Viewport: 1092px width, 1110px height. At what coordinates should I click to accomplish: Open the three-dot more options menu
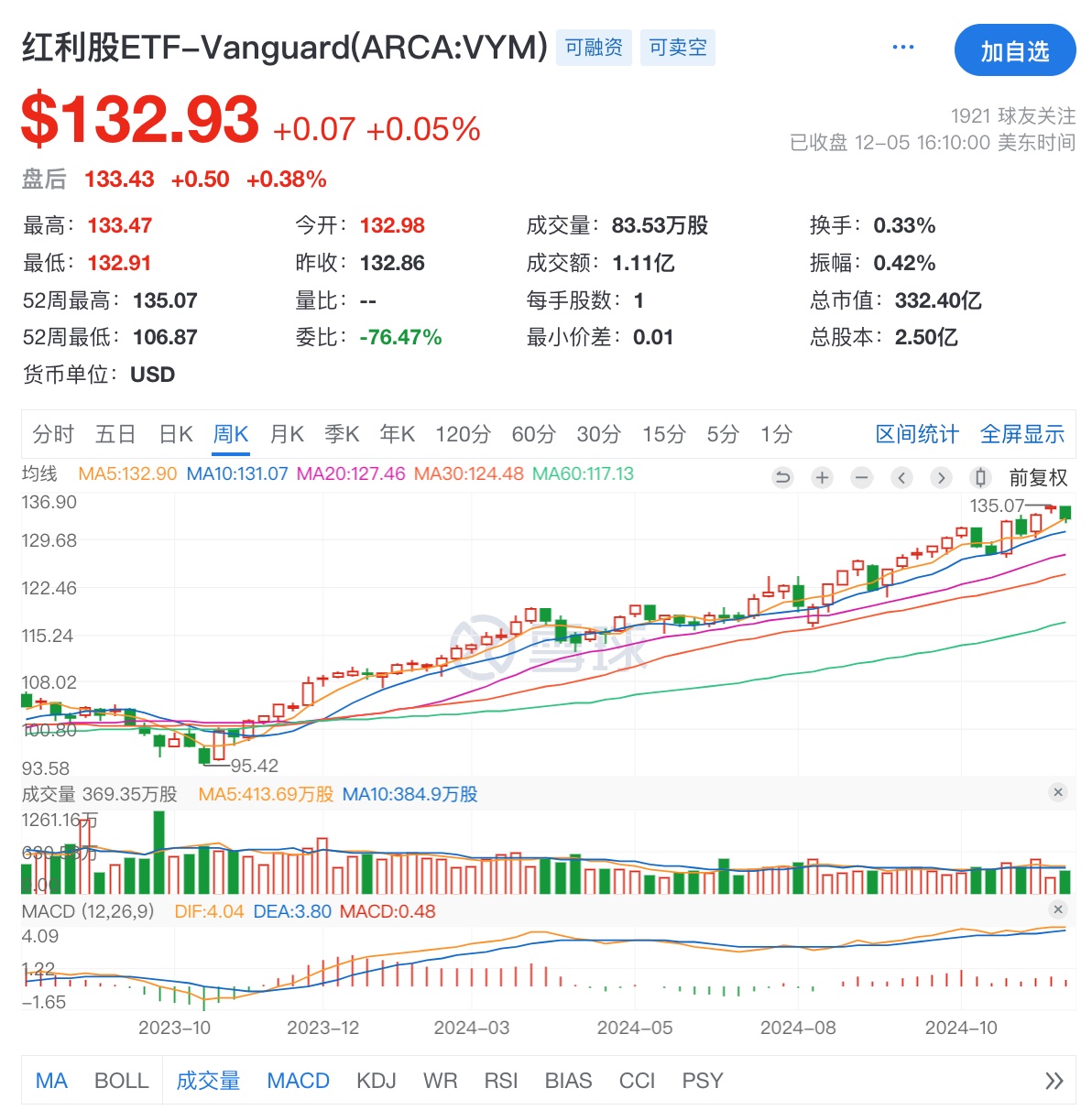point(902,48)
